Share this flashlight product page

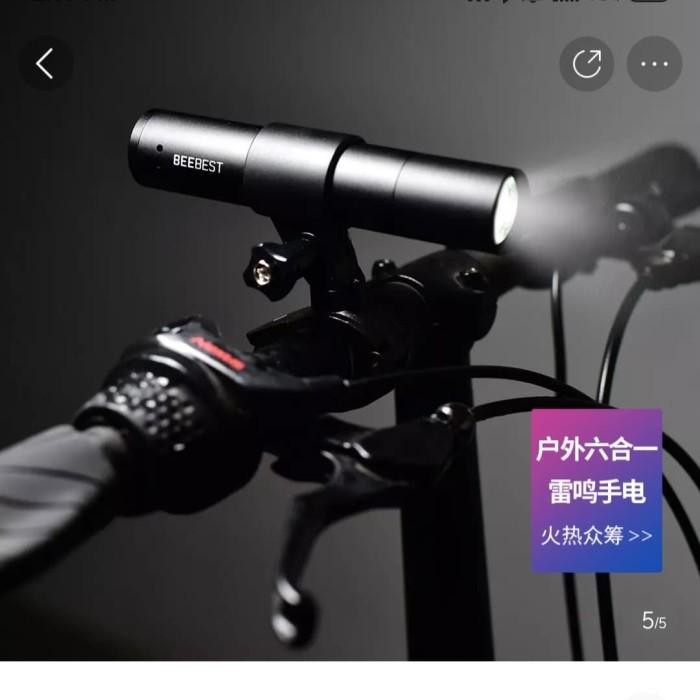pyautogui.click(x=586, y=64)
